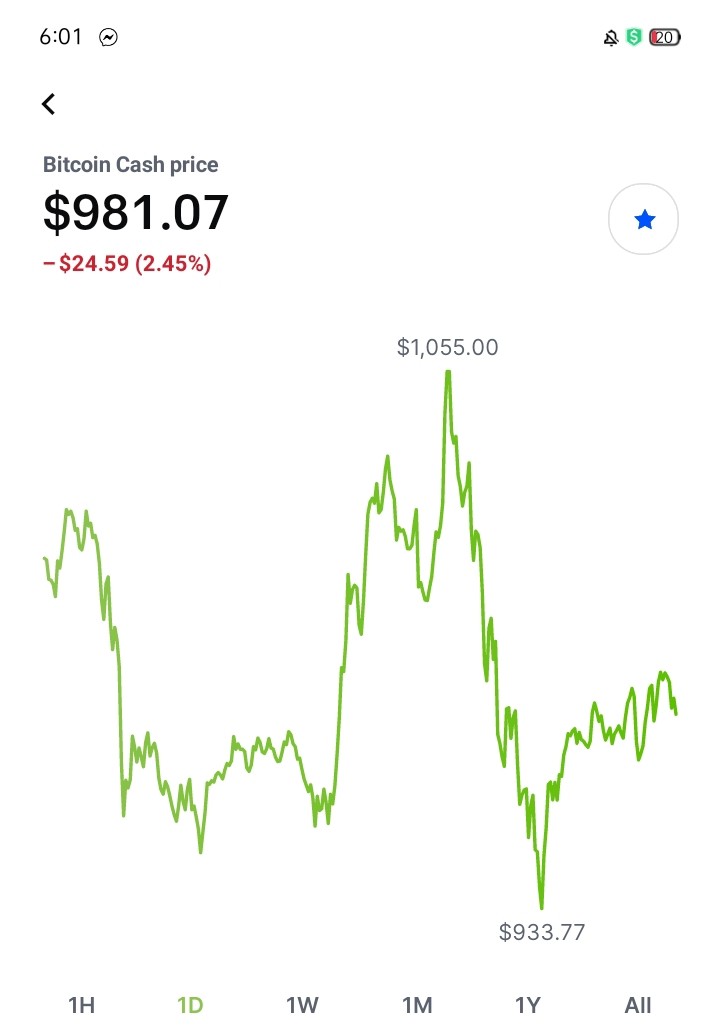
Task: Switch to the 1M range
Action: point(418,1005)
